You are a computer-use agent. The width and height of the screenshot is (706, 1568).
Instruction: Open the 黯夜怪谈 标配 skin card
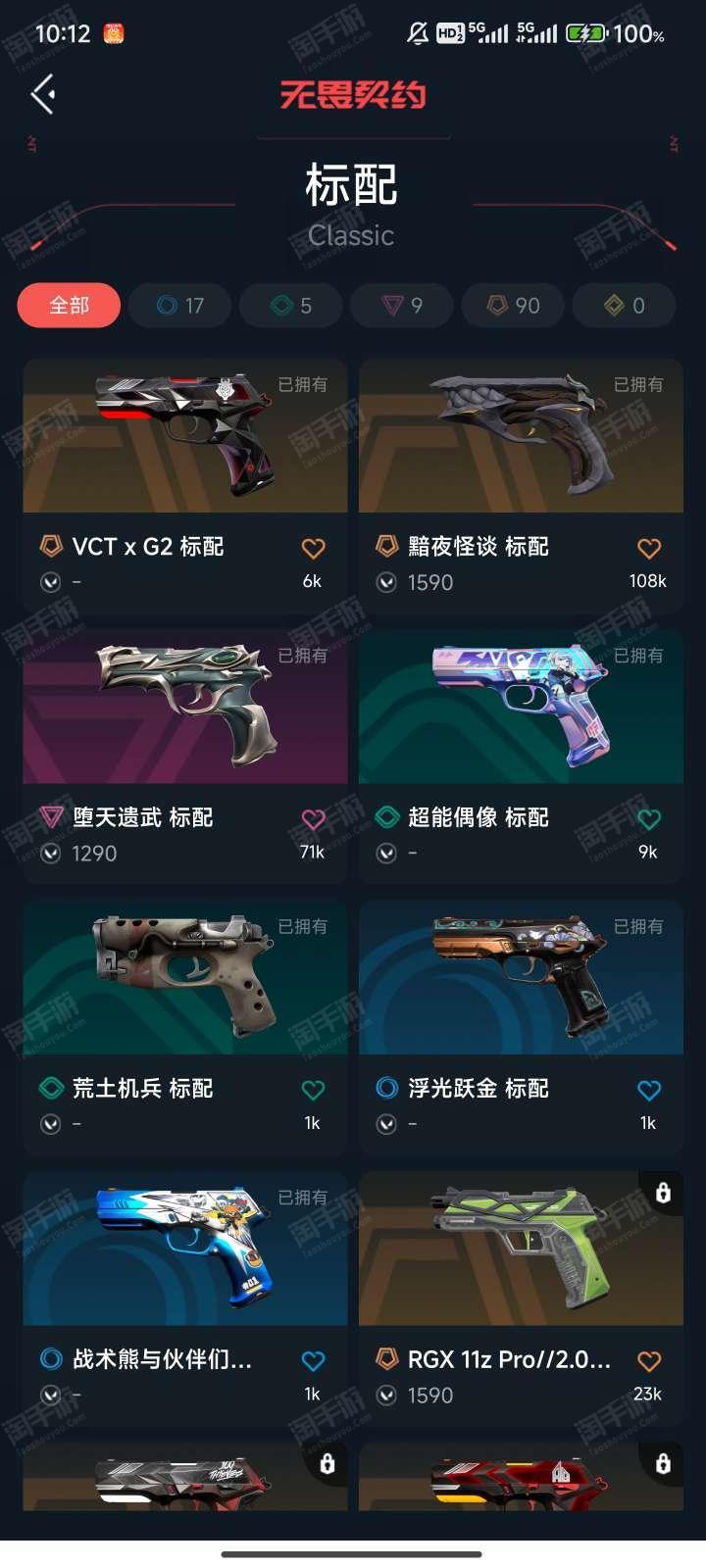pos(521,486)
